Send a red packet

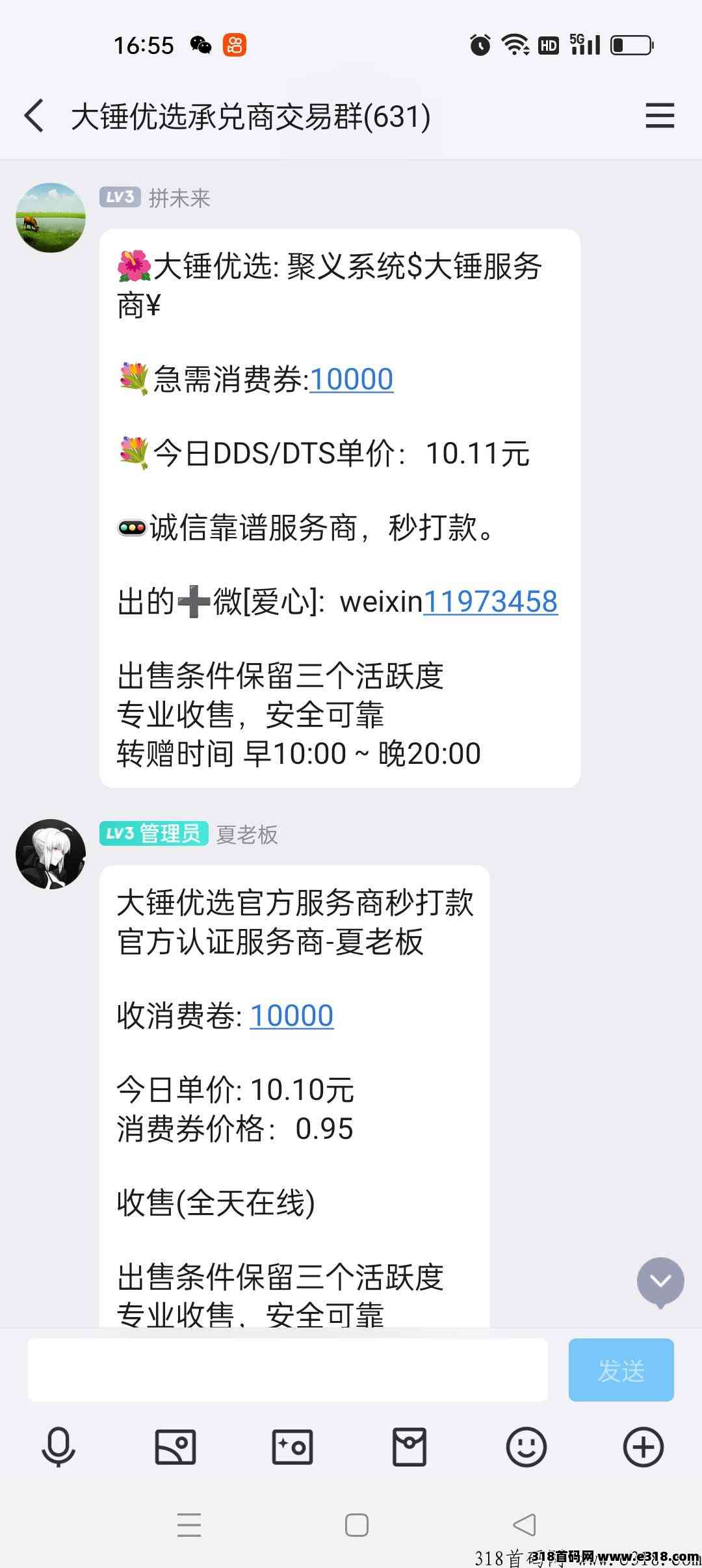409,1447
